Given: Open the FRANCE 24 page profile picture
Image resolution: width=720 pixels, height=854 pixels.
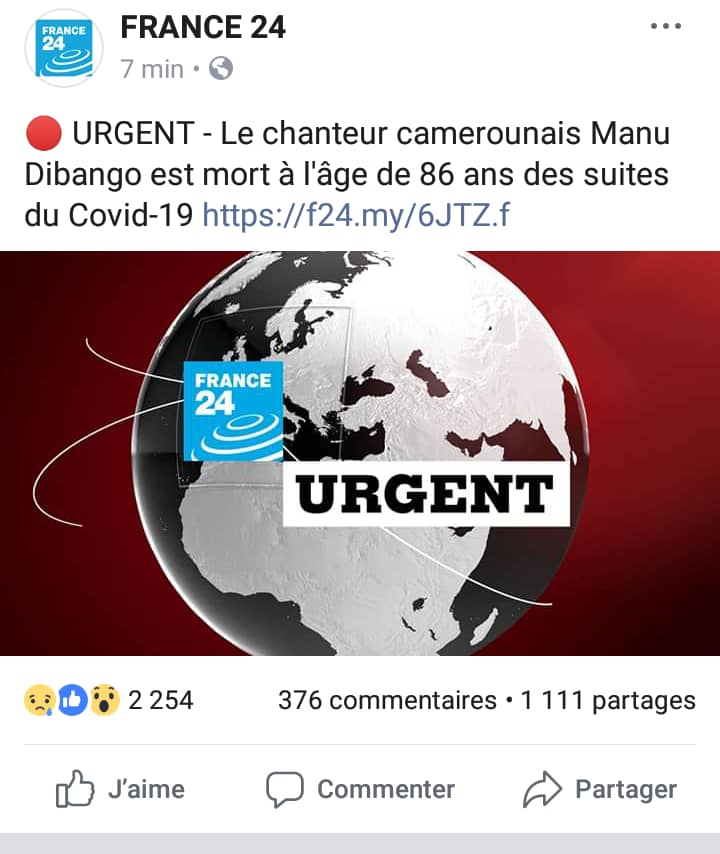Looking at the screenshot, I should (64, 48).
